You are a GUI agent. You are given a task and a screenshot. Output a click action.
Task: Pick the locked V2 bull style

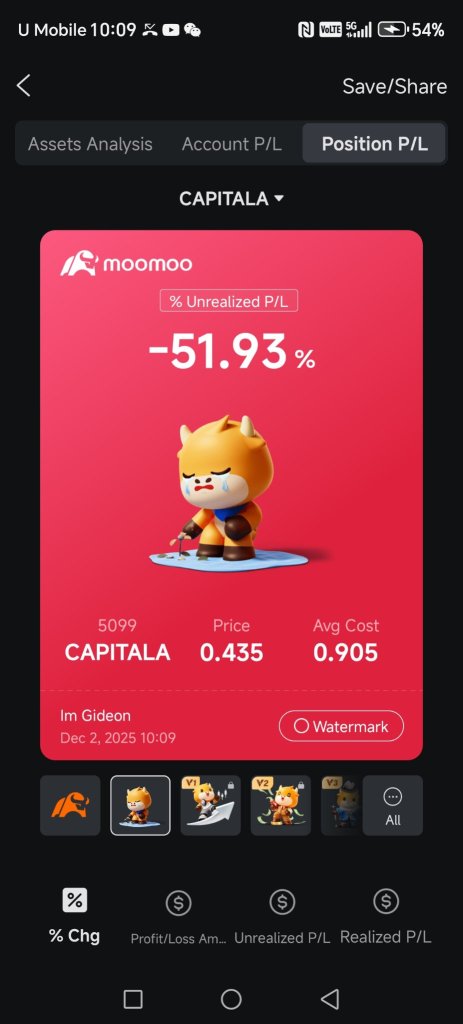(x=281, y=805)
